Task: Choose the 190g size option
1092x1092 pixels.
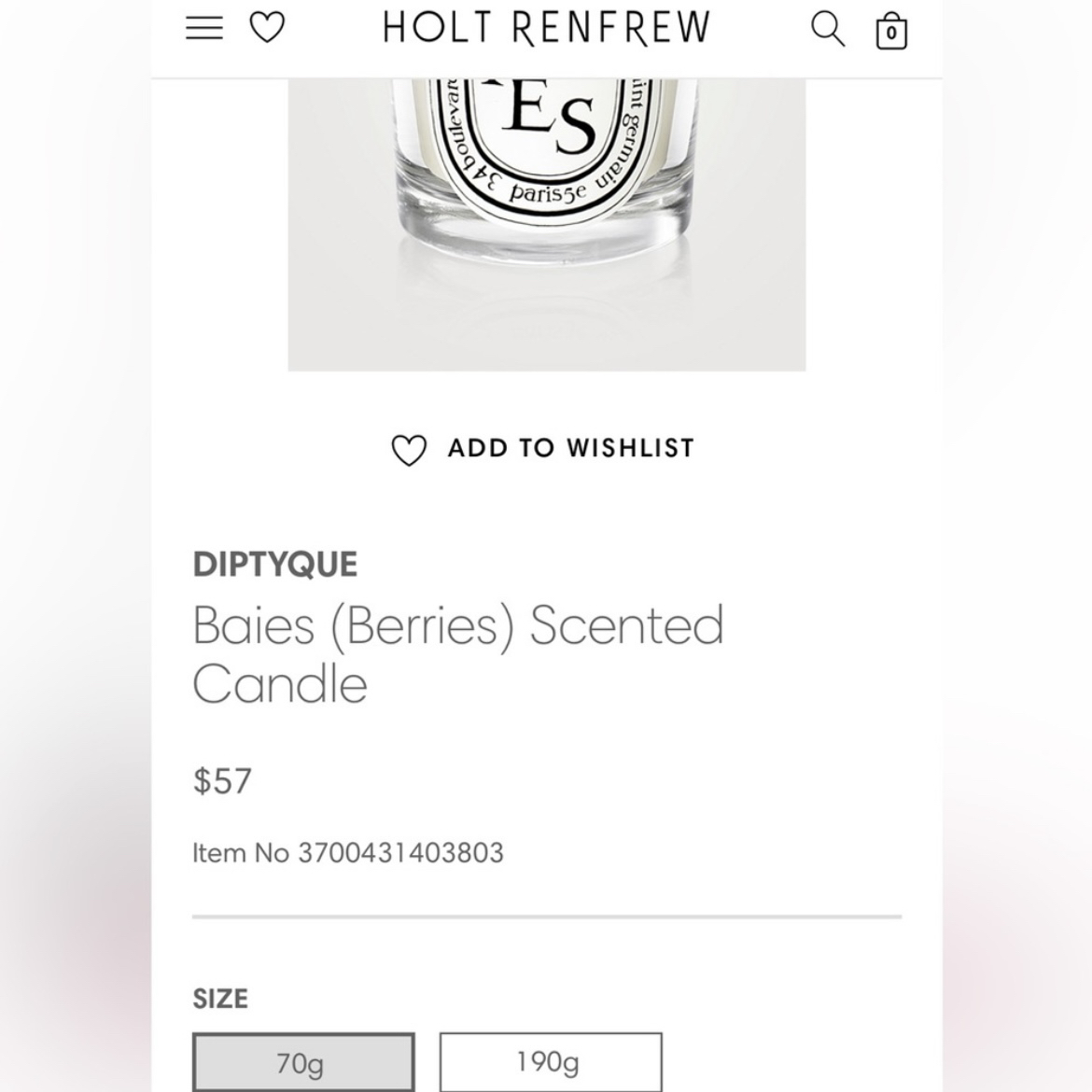Action: (x=551, y=1062)
